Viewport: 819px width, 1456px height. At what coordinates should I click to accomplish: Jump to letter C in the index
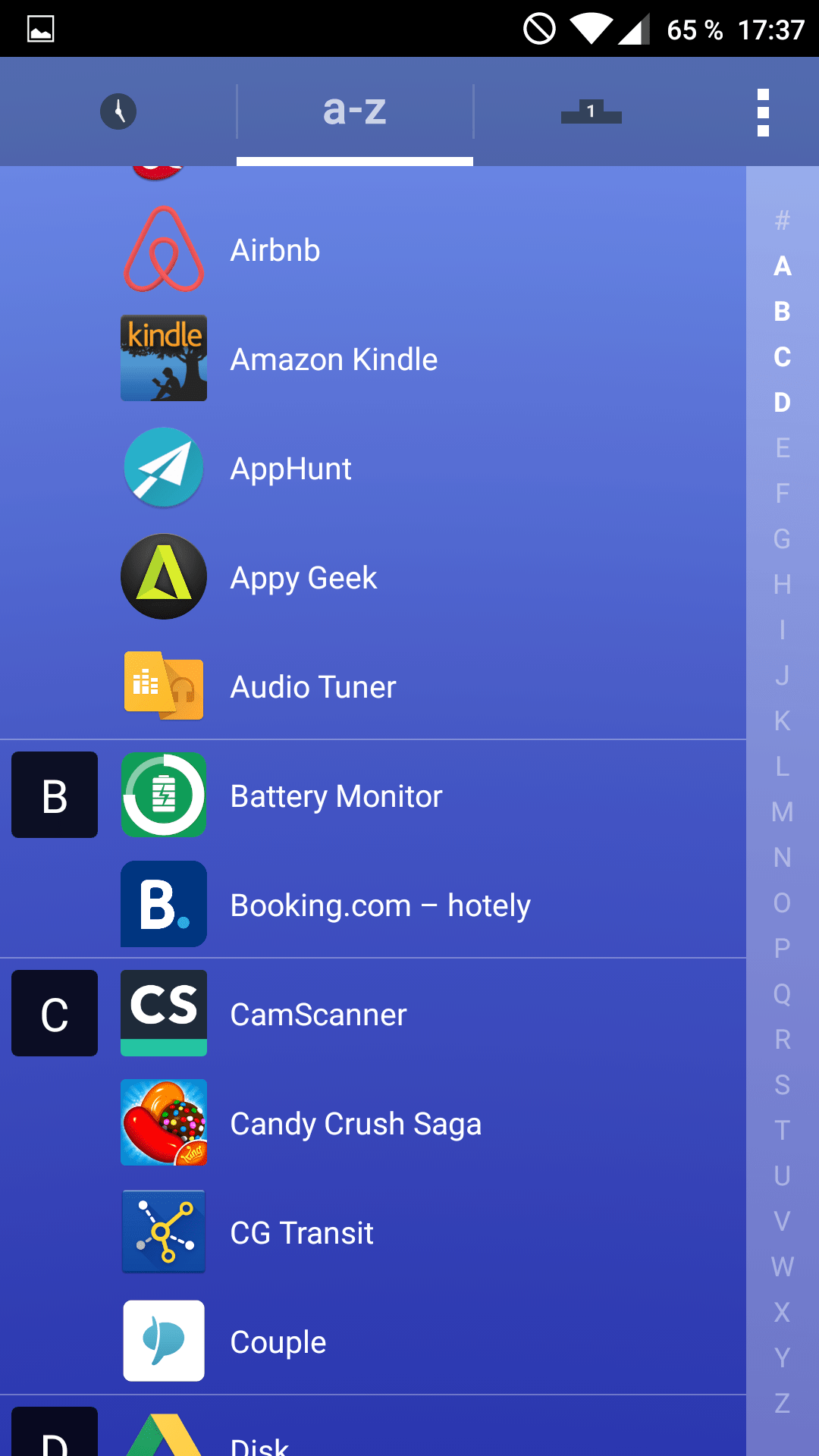click(x=783, y=356)
